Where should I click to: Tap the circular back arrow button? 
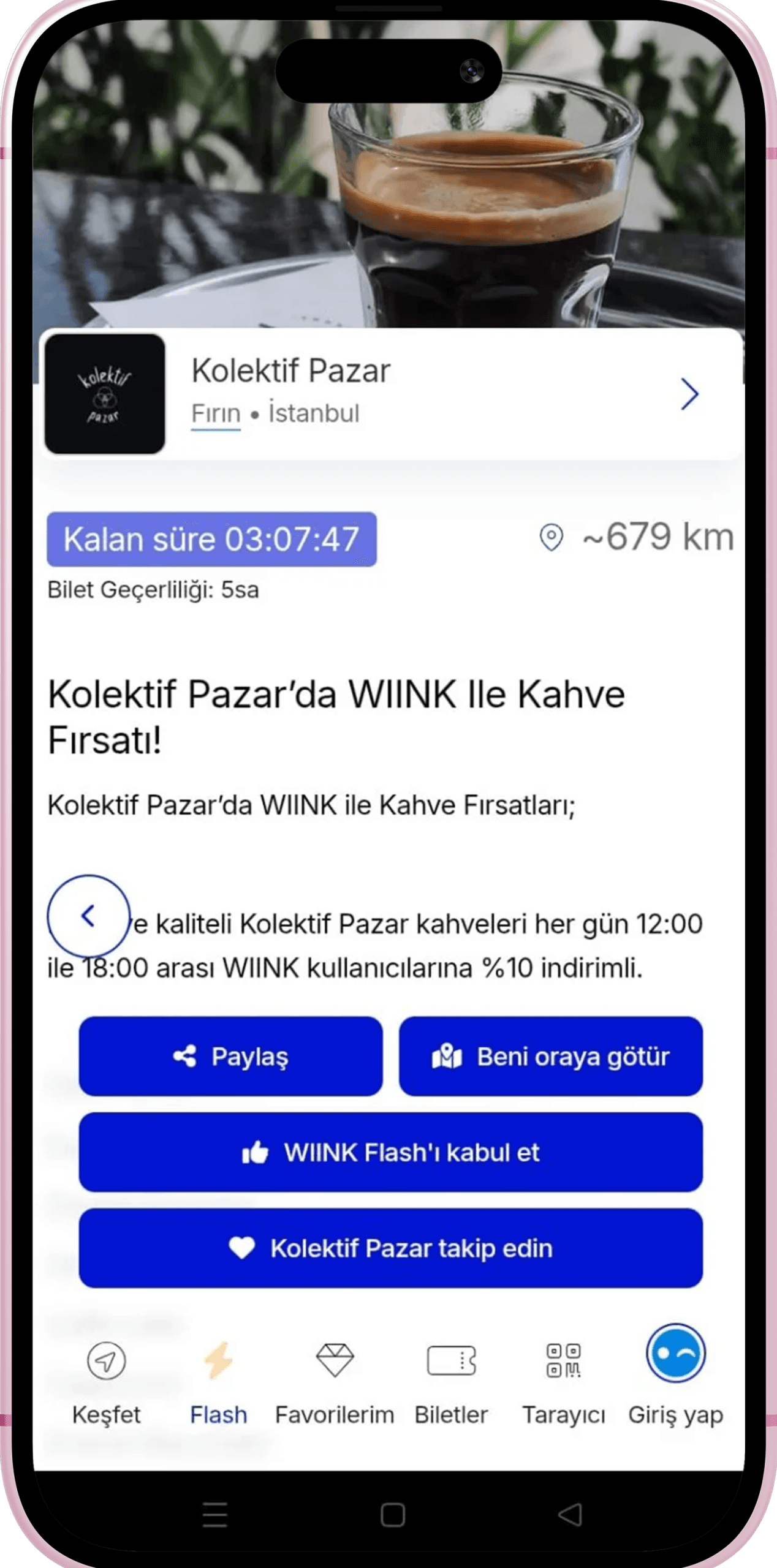click(x=89, y=916)
